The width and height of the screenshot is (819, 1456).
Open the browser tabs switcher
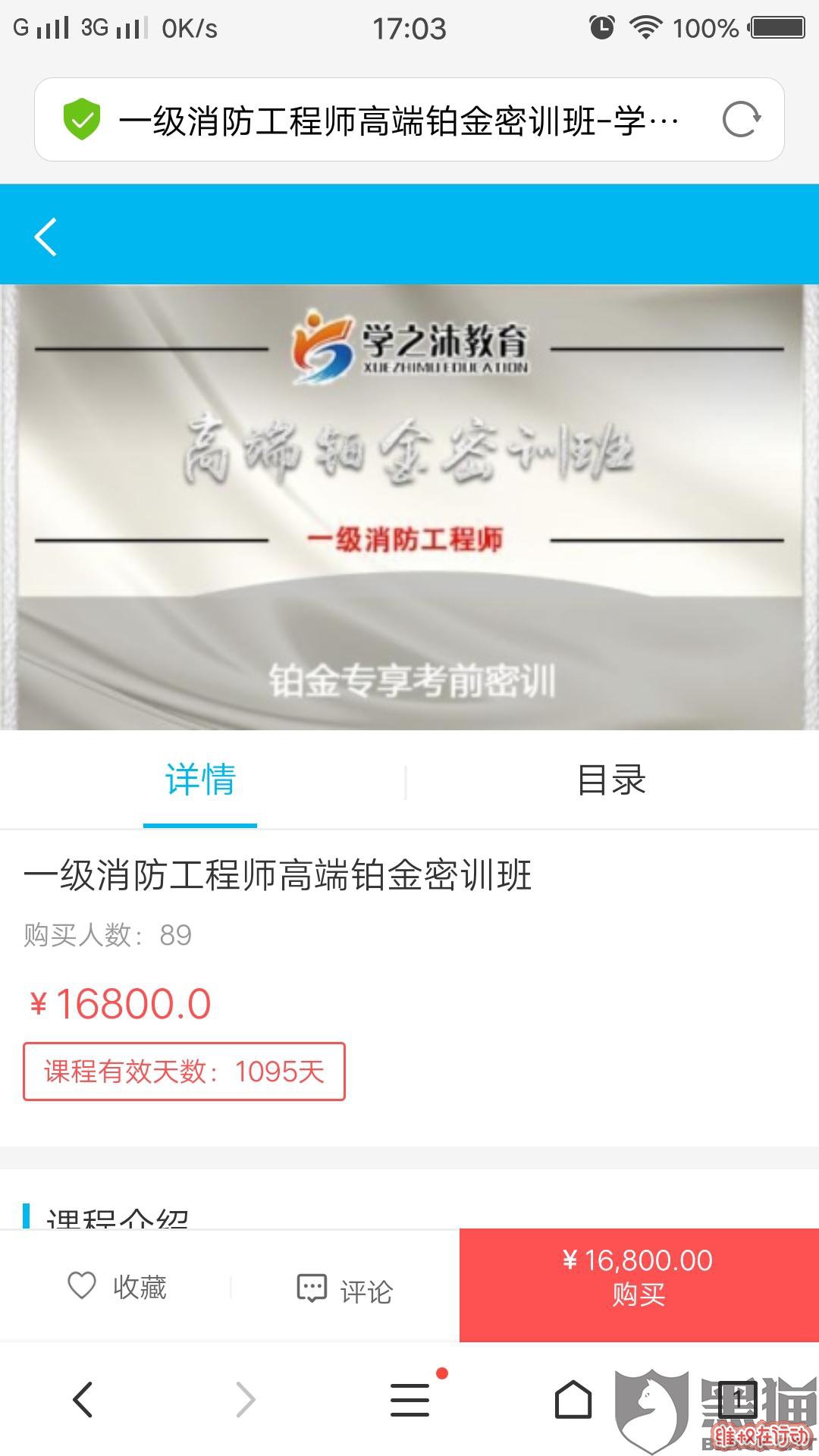[x=737, y=1399]
